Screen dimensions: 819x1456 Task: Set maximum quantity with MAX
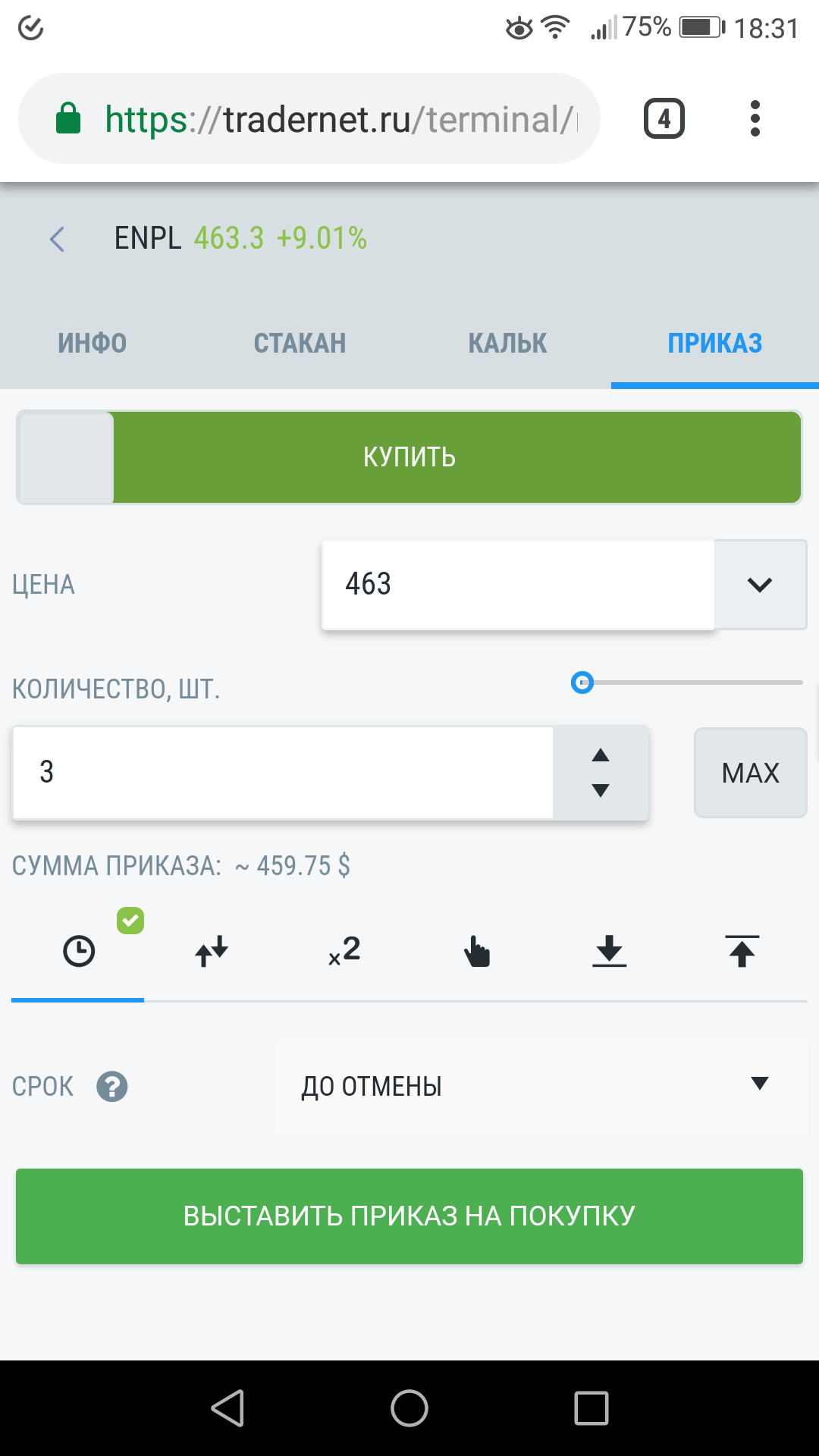[x=750, y=773]
